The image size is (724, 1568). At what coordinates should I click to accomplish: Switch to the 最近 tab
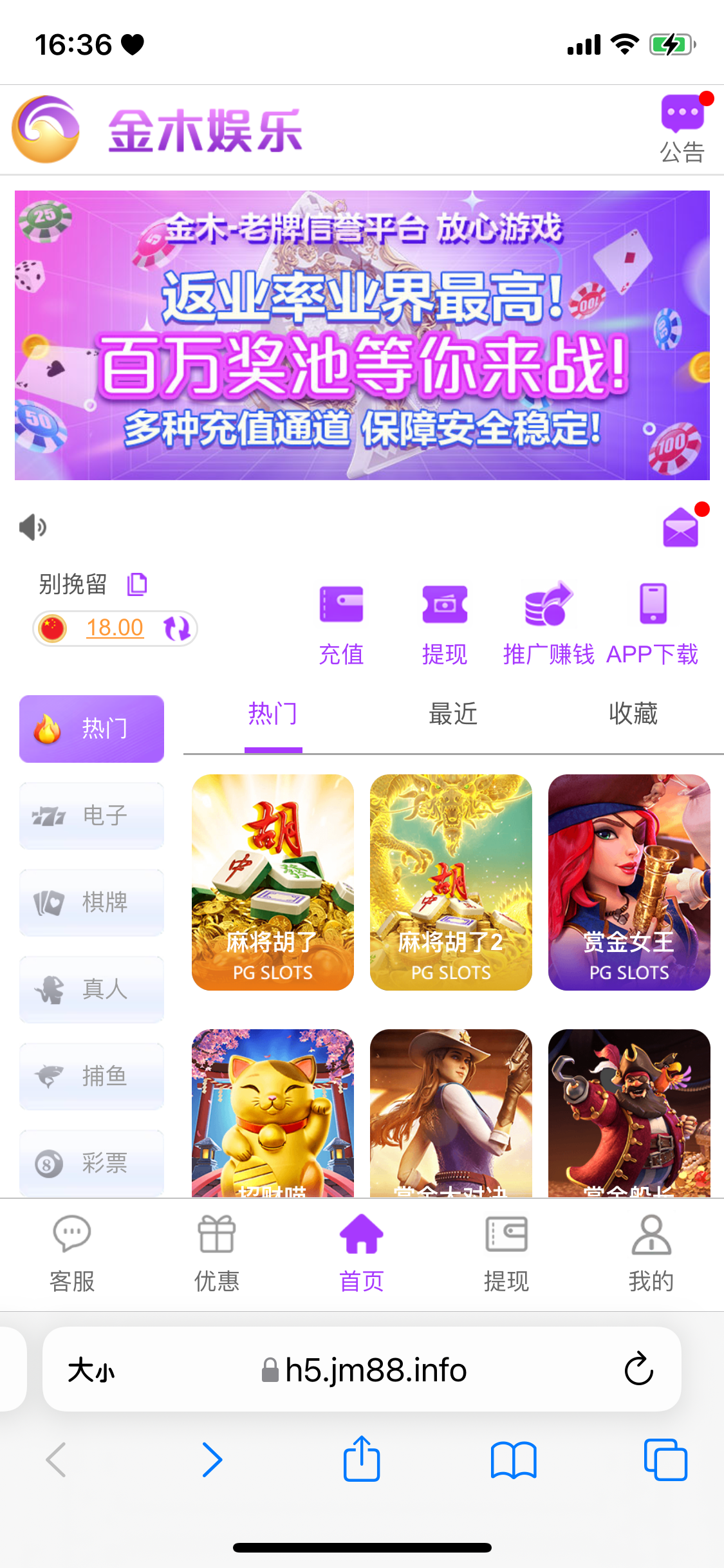point(453,714)
